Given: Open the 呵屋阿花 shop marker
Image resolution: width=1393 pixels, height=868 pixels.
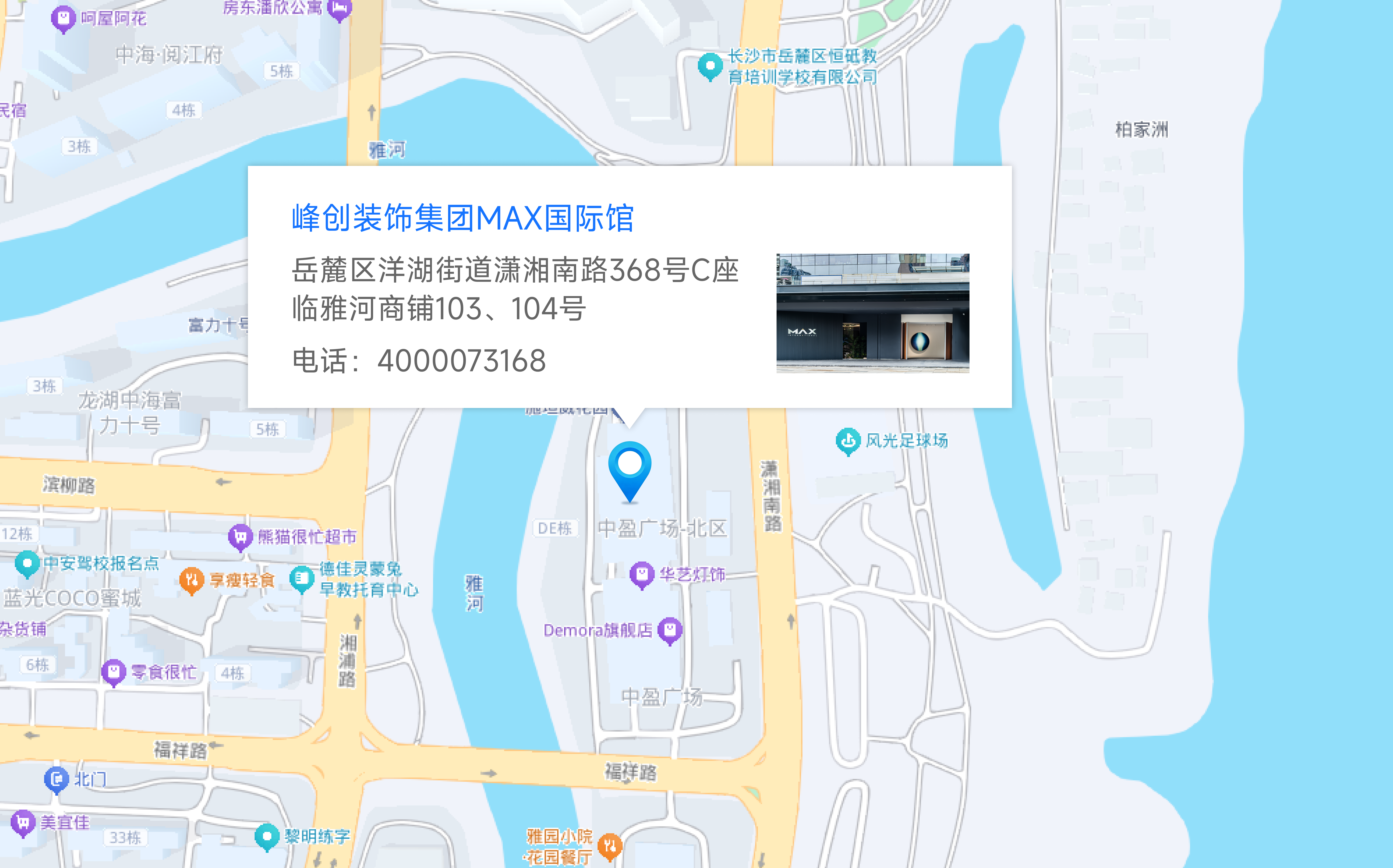Looking at the screenshot, I should [63, 18].
